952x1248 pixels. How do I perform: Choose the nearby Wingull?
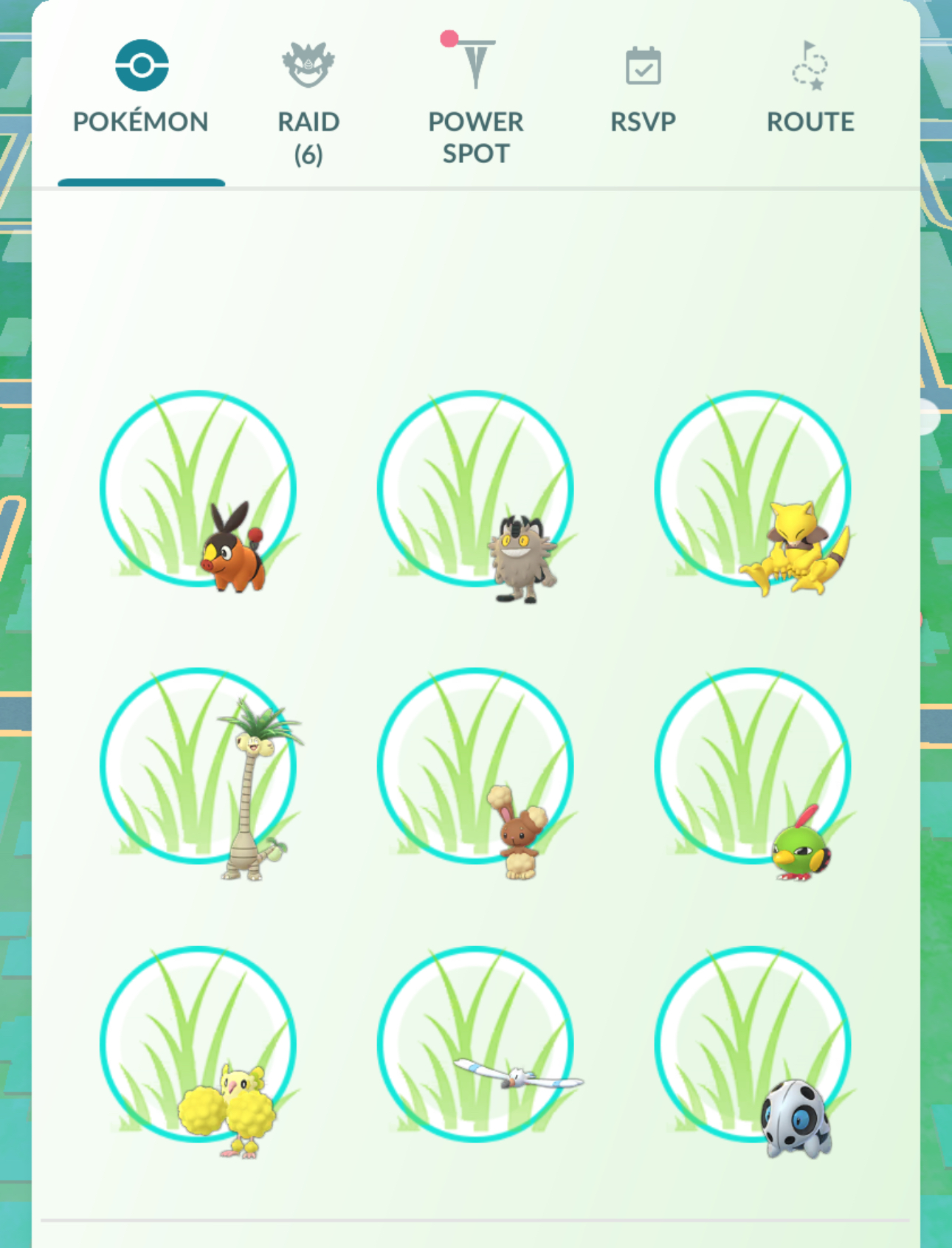point(476,1045)
